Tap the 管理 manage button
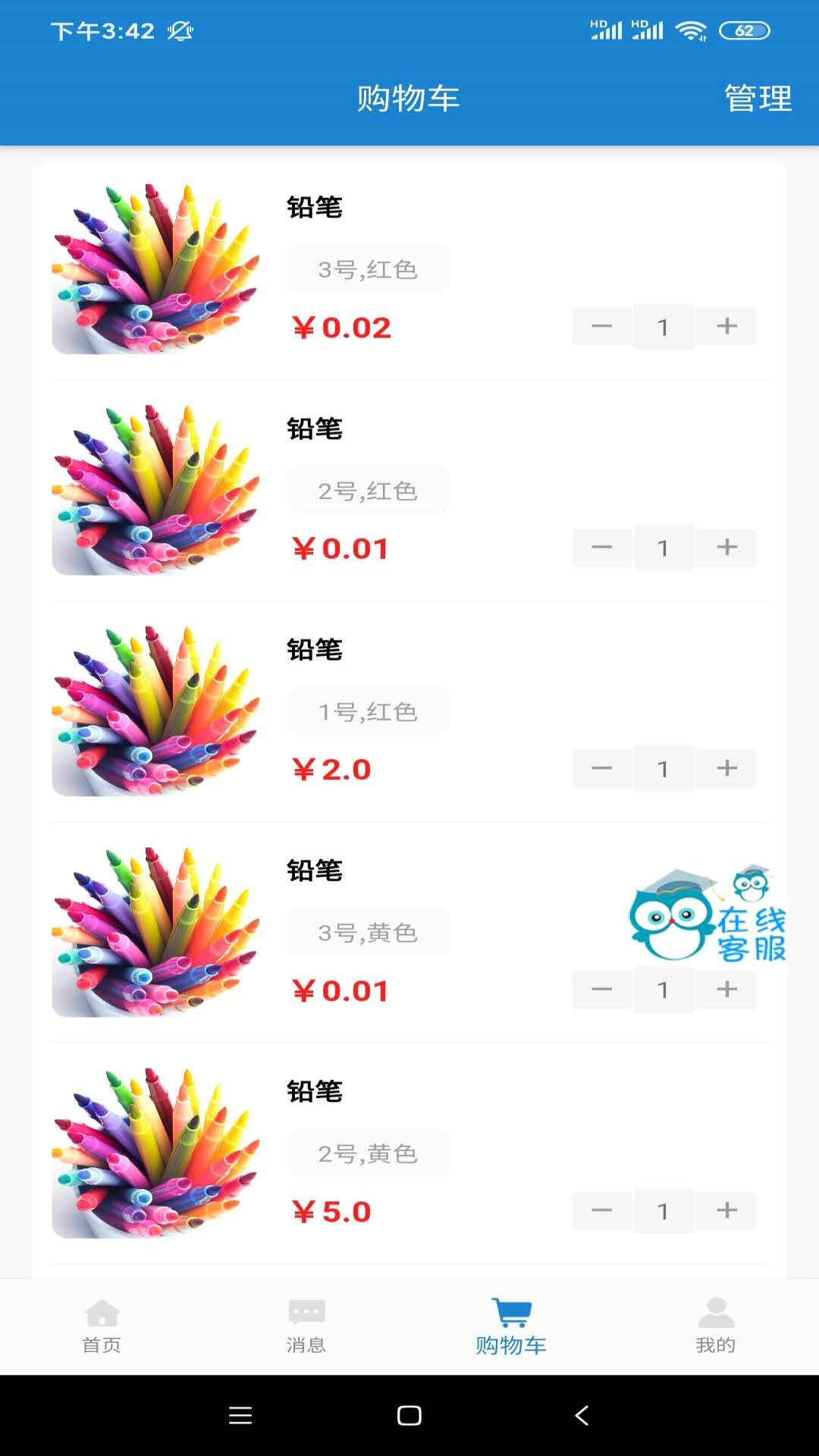The width and height of the screenshot is (819, 1456). click(x=758, y=97)
